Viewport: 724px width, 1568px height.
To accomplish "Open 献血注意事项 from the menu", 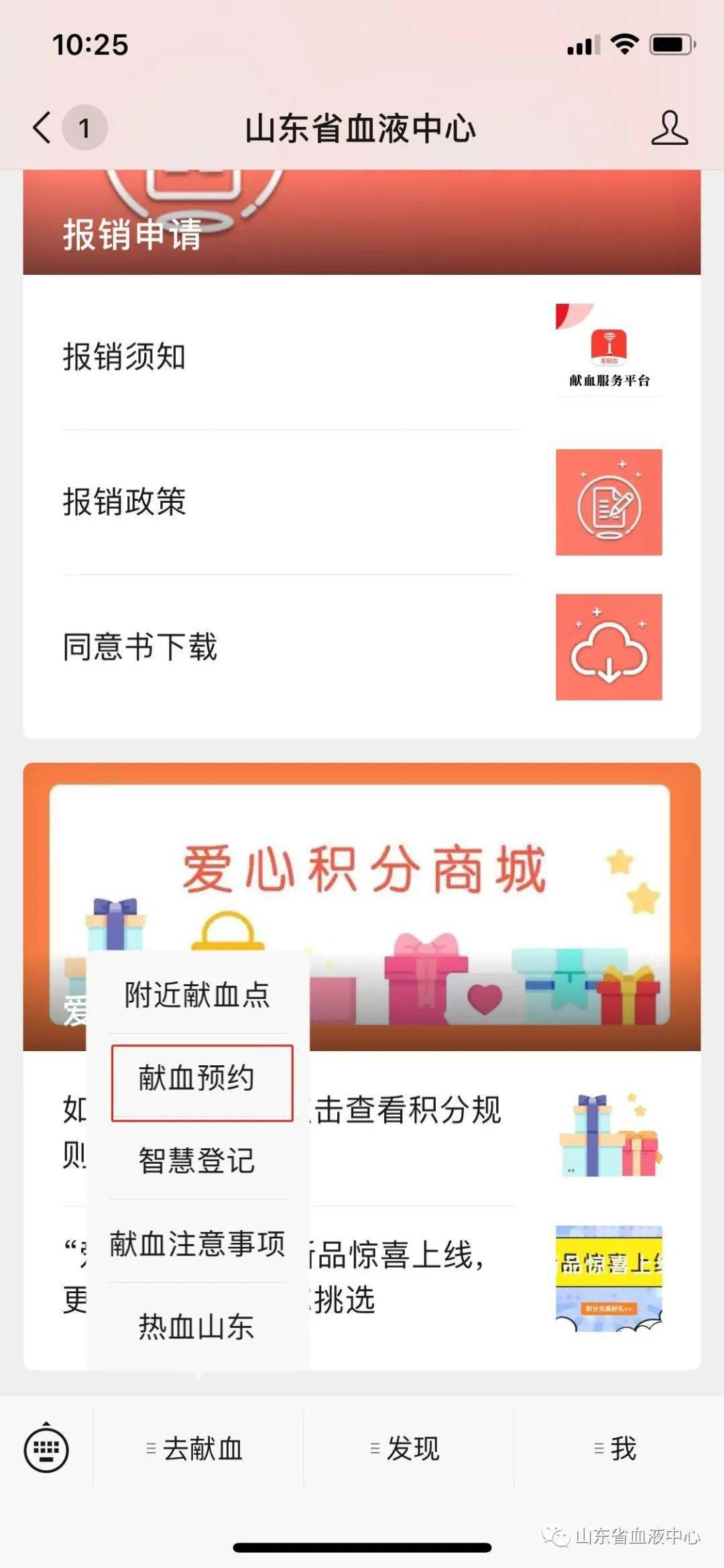I will 198,1244.
